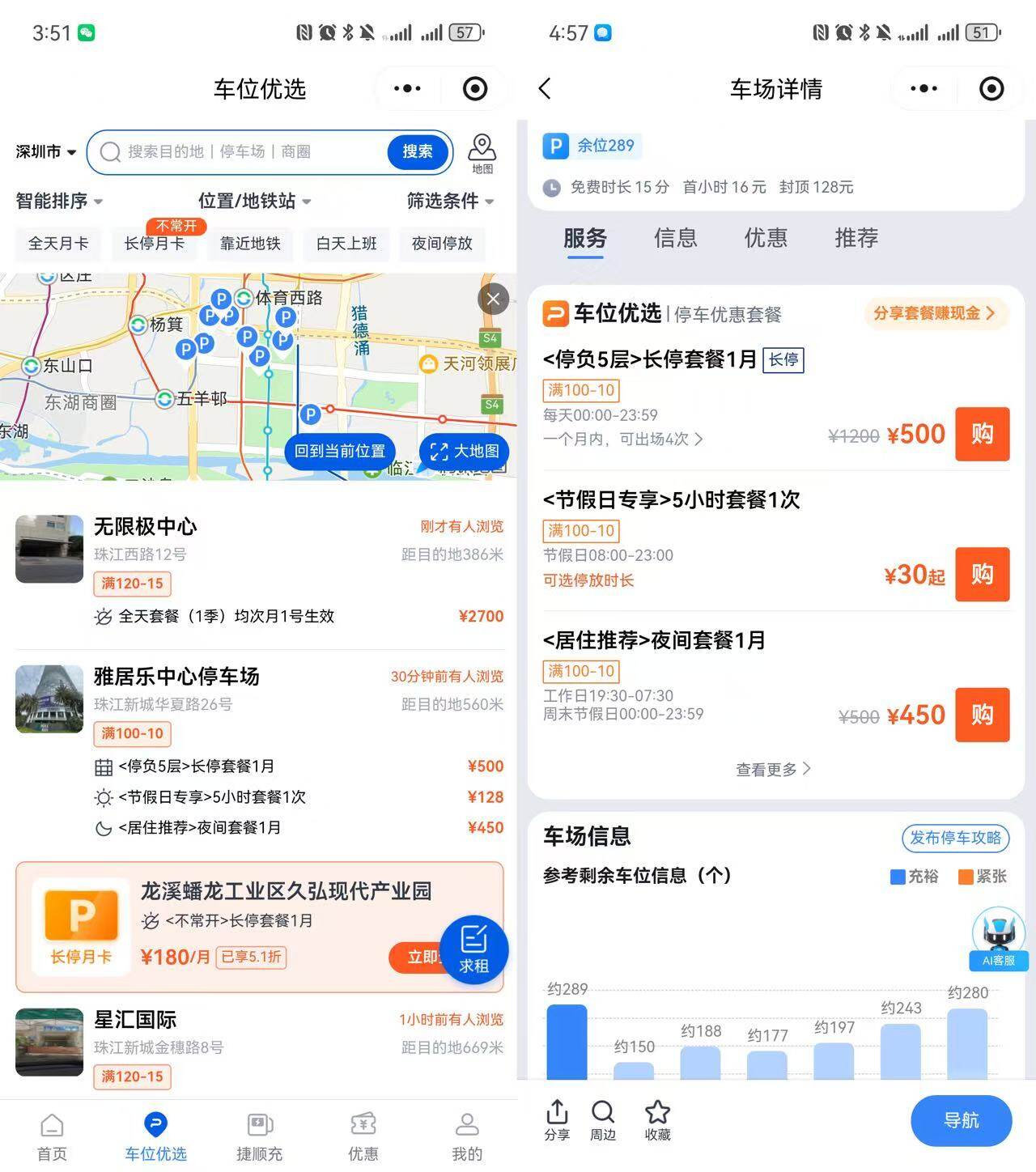This screenshot has height=1172, width=1036.
Task: Open the 地图 map icon
Action: coord(482,153)
